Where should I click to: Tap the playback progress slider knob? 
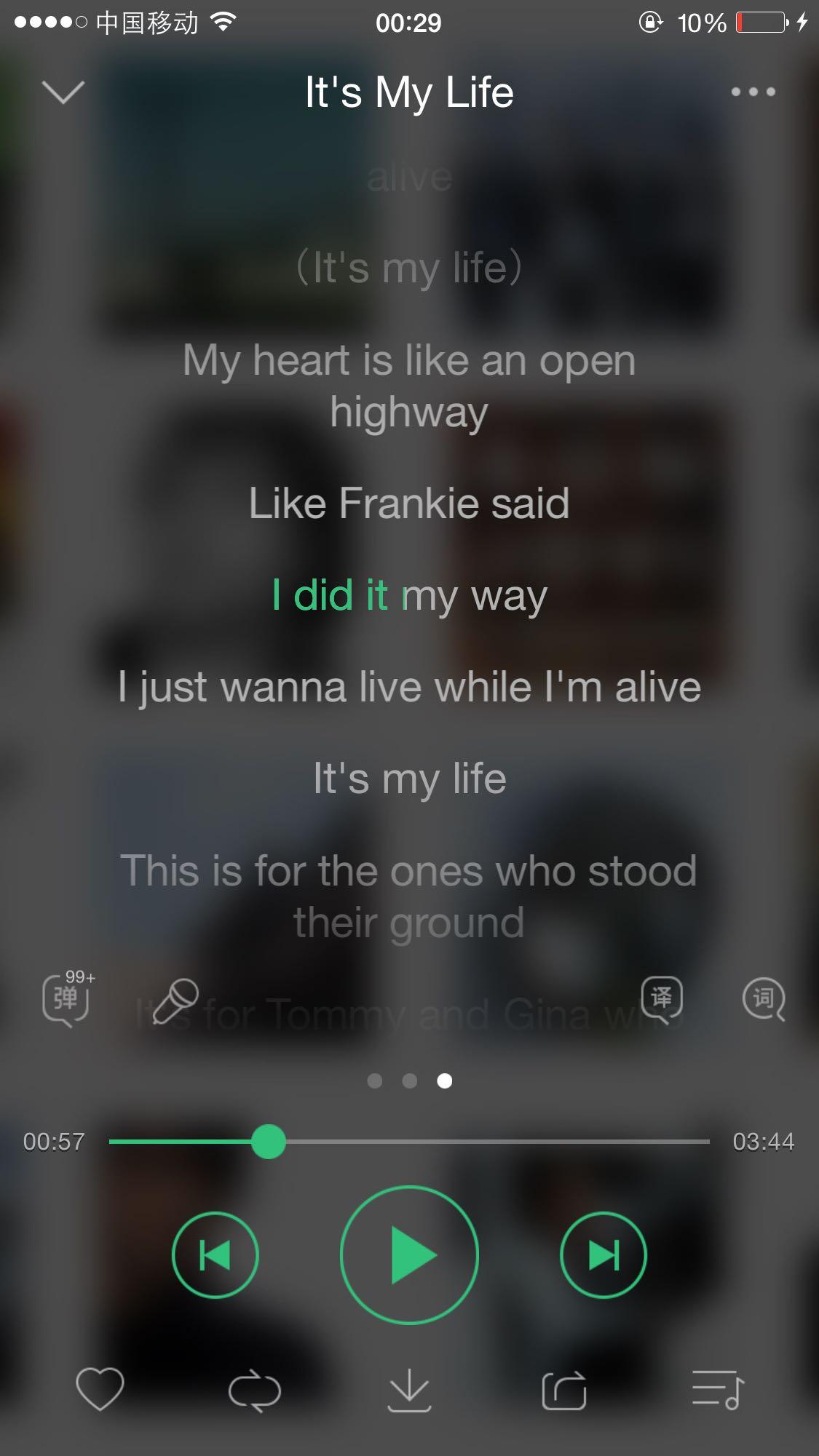269,1141
